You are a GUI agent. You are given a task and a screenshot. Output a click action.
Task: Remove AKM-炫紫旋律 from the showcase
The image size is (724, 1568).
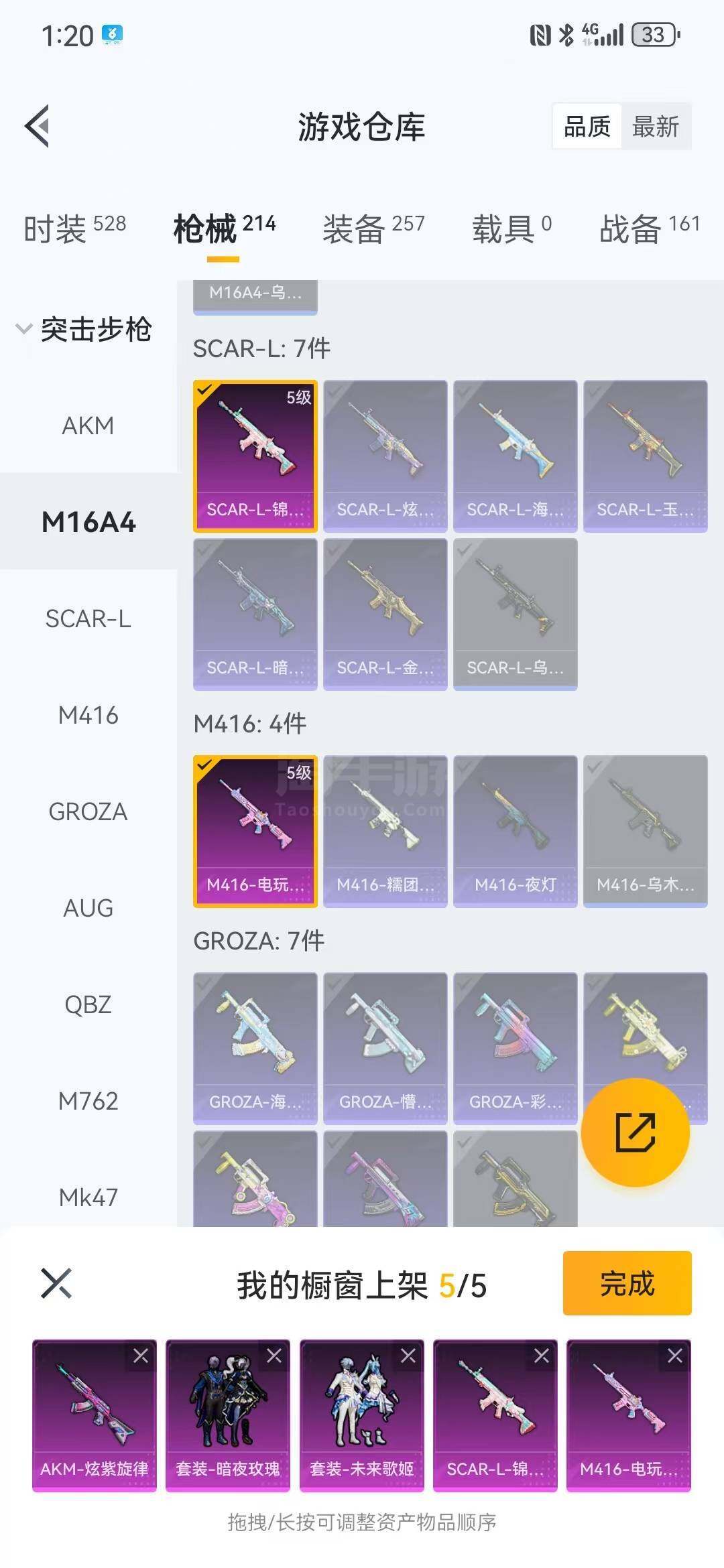(x=141, y=1356)
